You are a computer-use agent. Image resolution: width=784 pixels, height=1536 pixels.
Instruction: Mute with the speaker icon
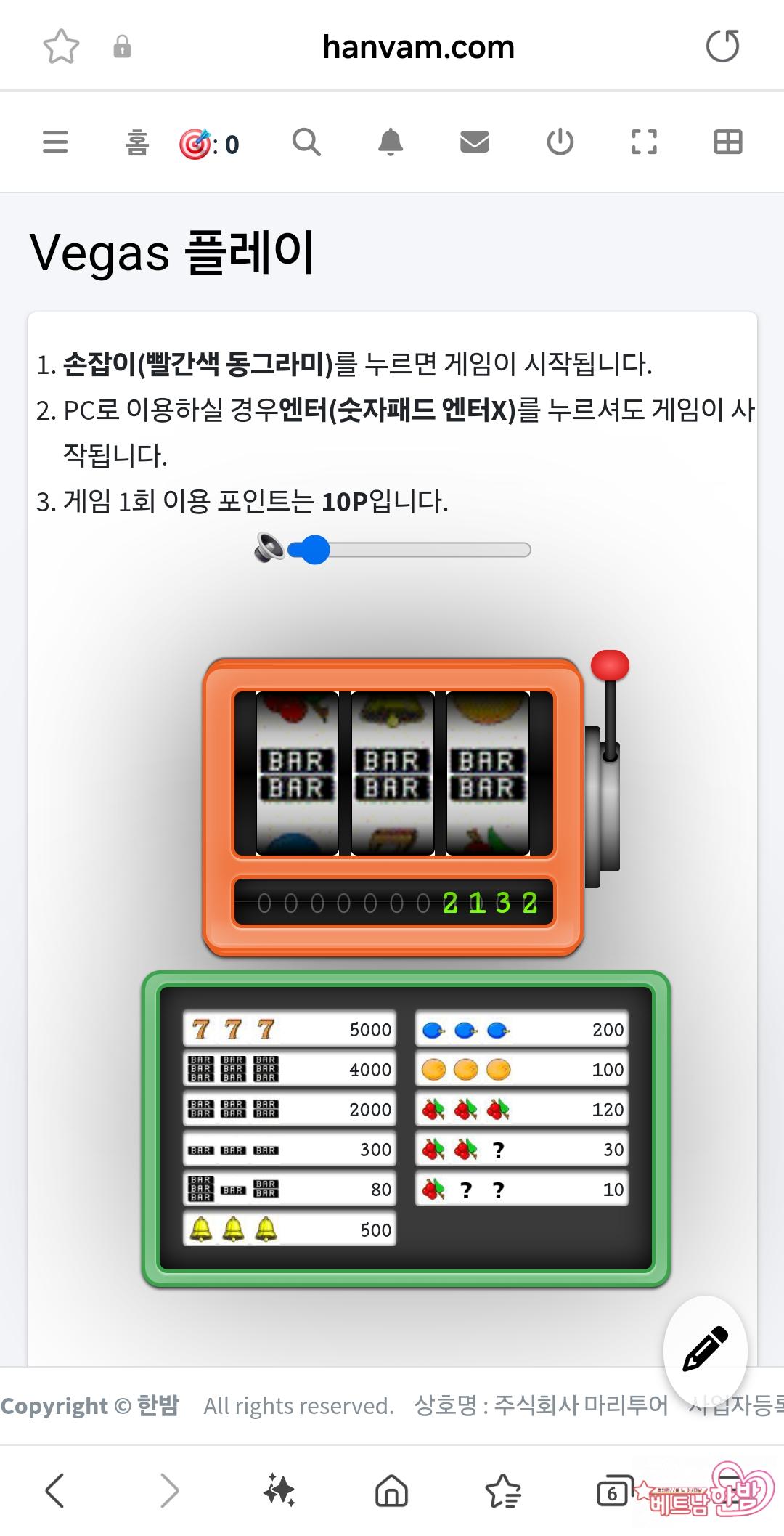(x=269, y=548)
